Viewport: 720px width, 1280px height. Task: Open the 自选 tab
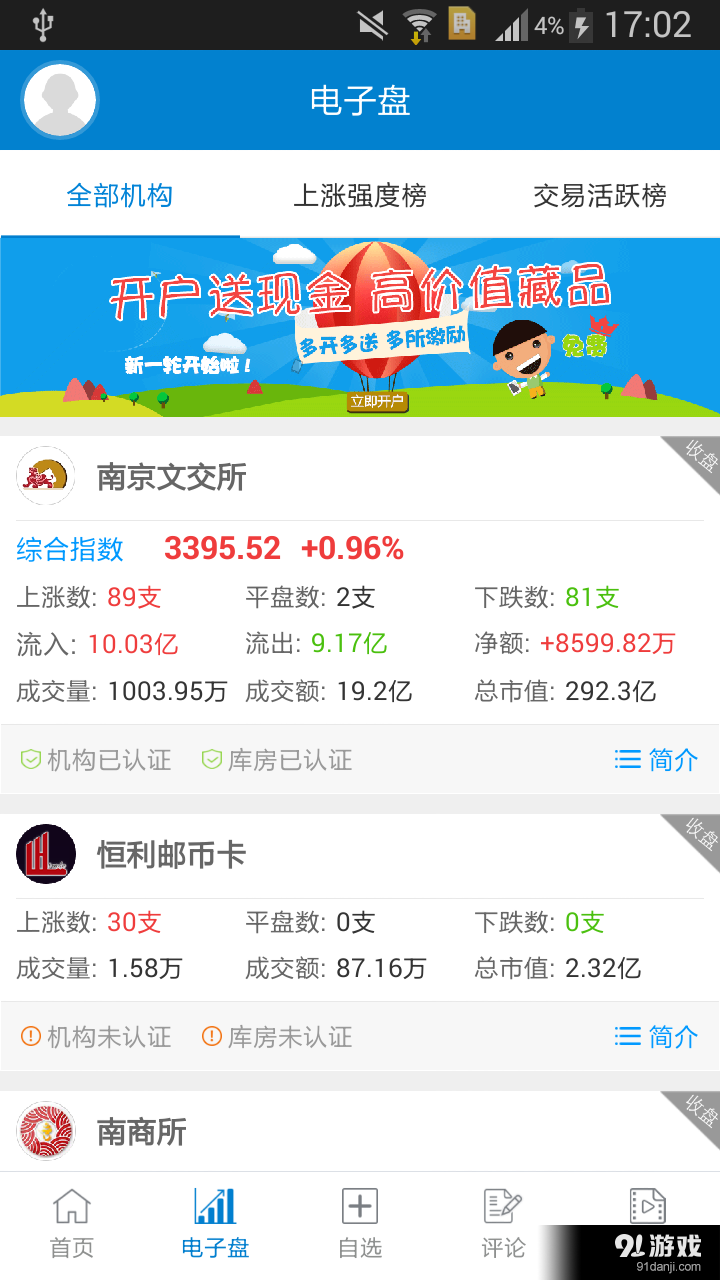pos(360,1224)
